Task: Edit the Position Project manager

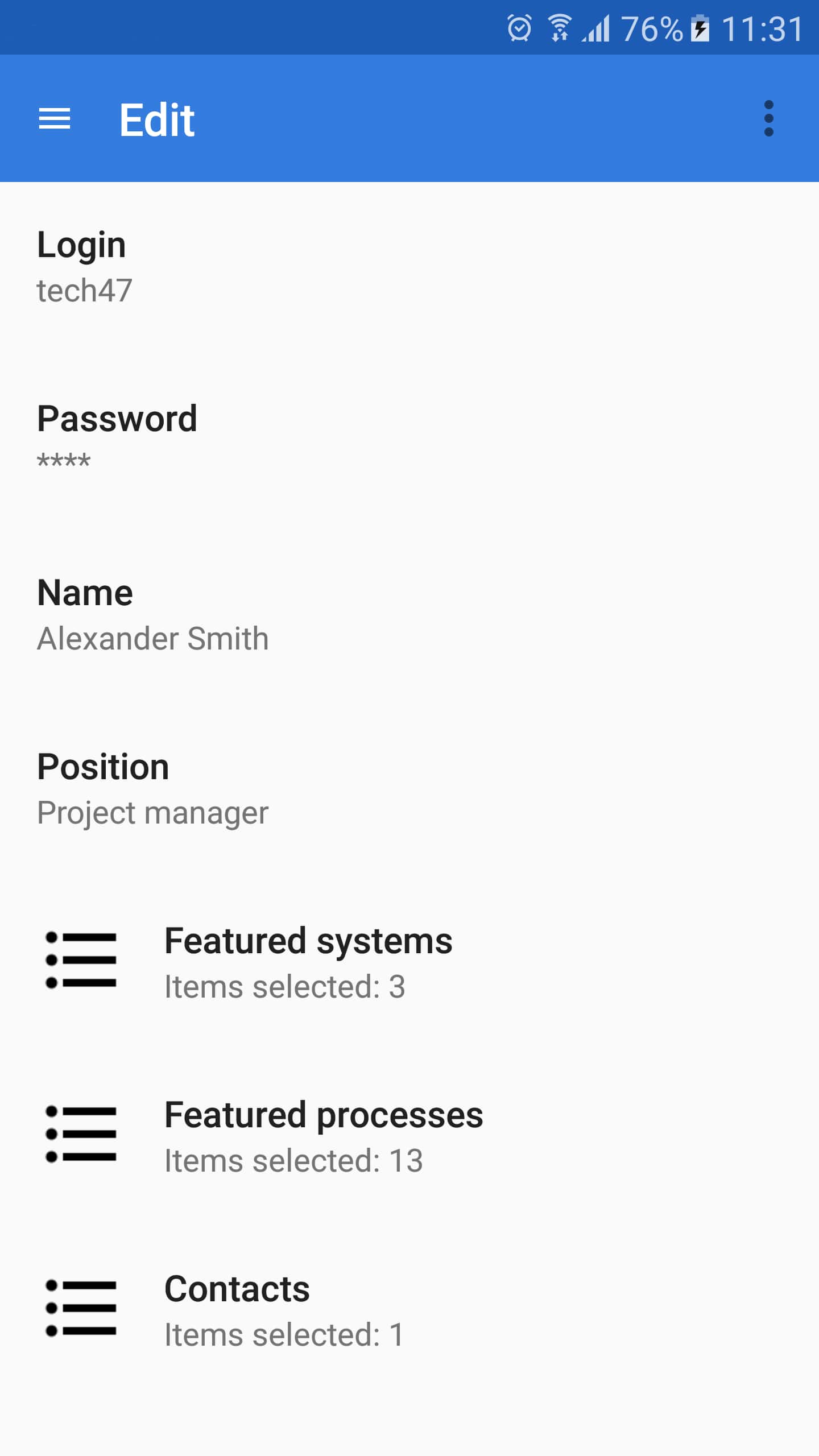Action: (409, 789)
